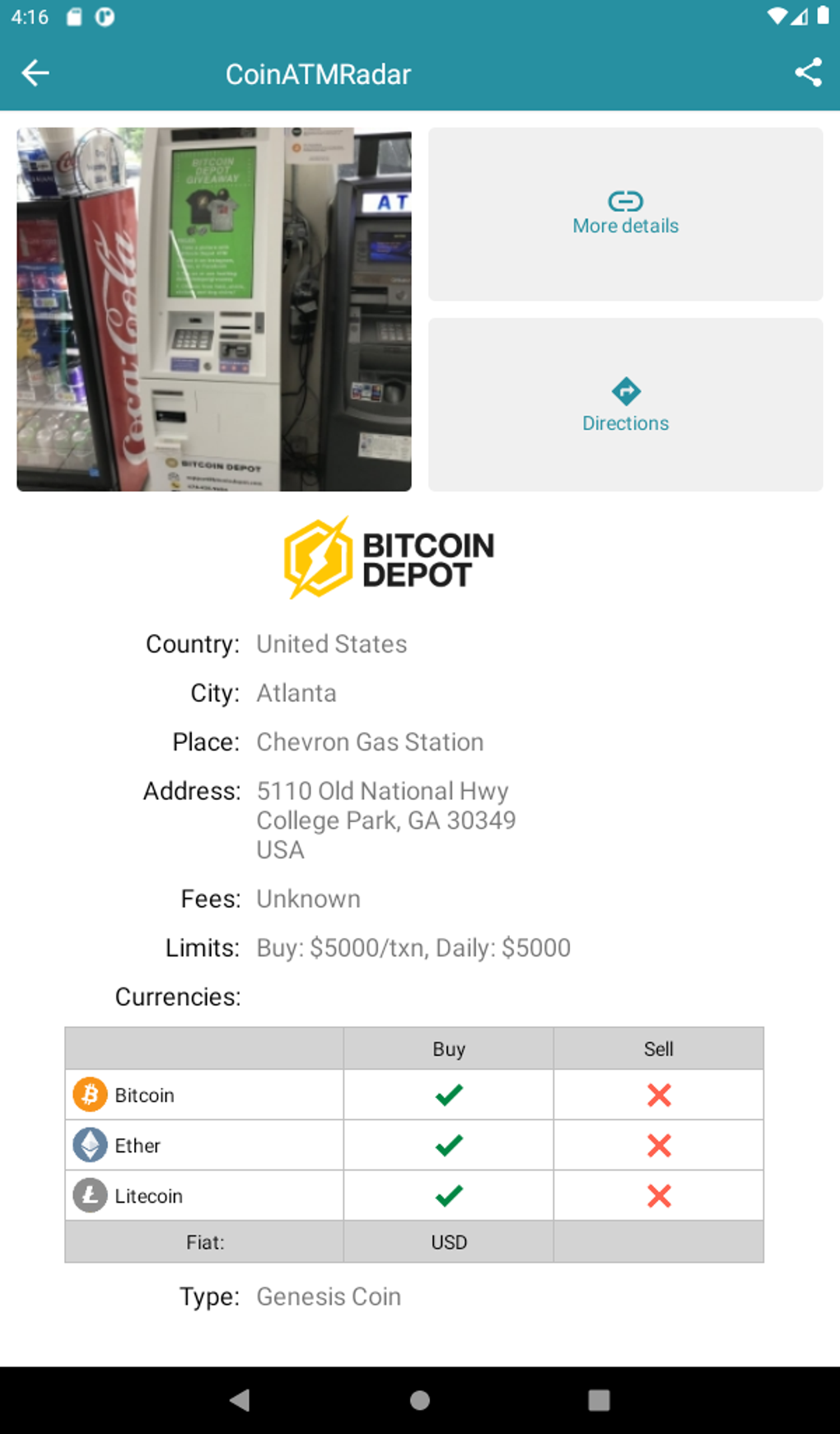Toggle the Bitcoin Buy checkmark
840x1434 pixels.
(447, 1095)
